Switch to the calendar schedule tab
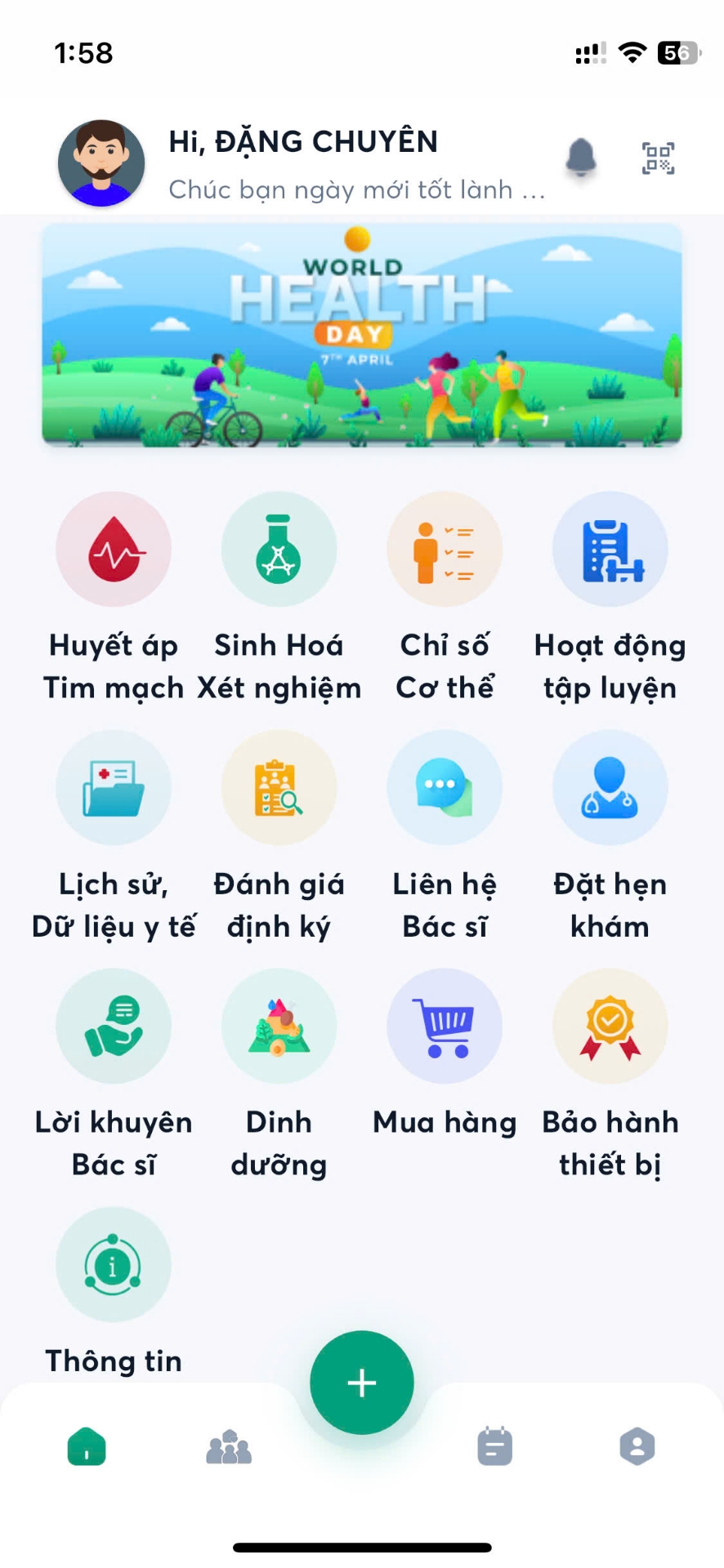 coord(494,1447)
